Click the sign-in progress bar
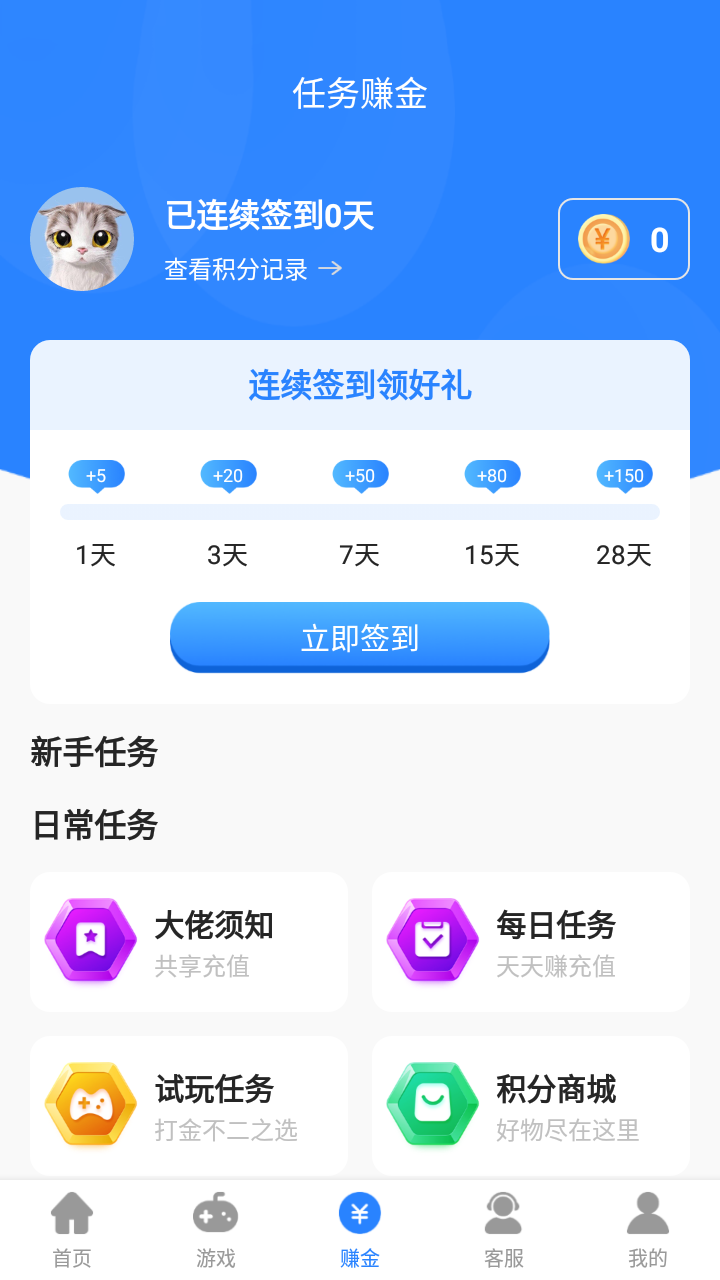The image size is (720, 1280). pyautogui.click(x=360, y=511)
